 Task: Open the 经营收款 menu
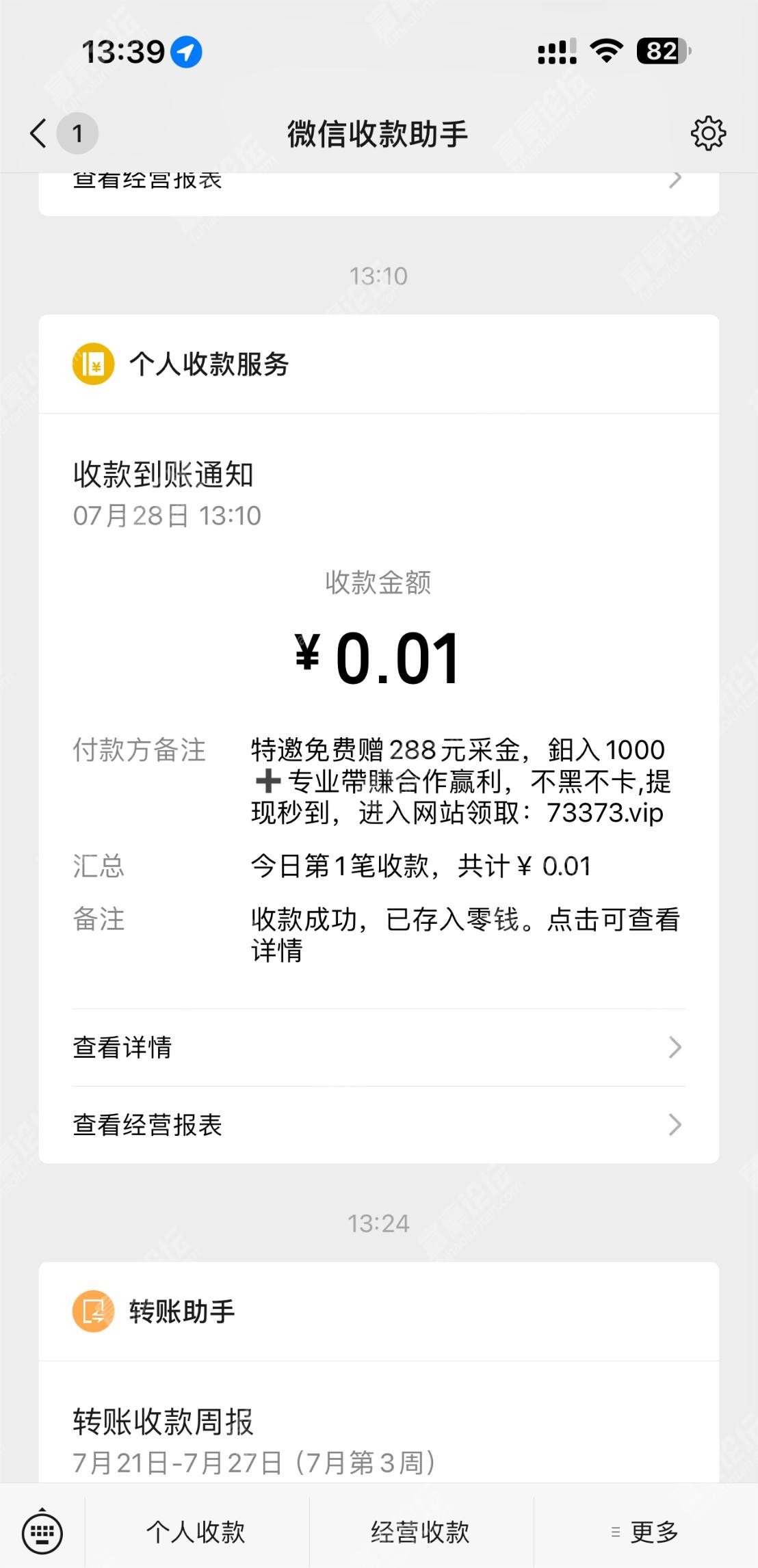[421, 1532]
